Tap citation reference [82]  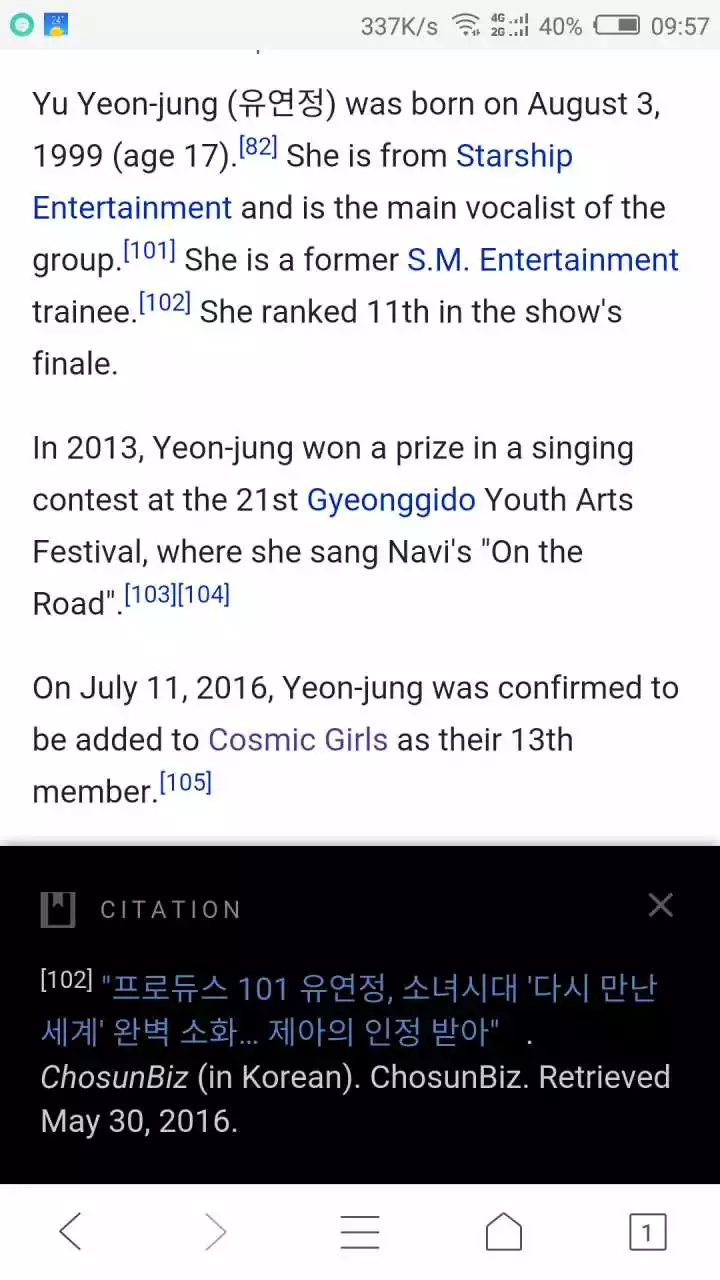pyautogui.click(x=259, y=148)
